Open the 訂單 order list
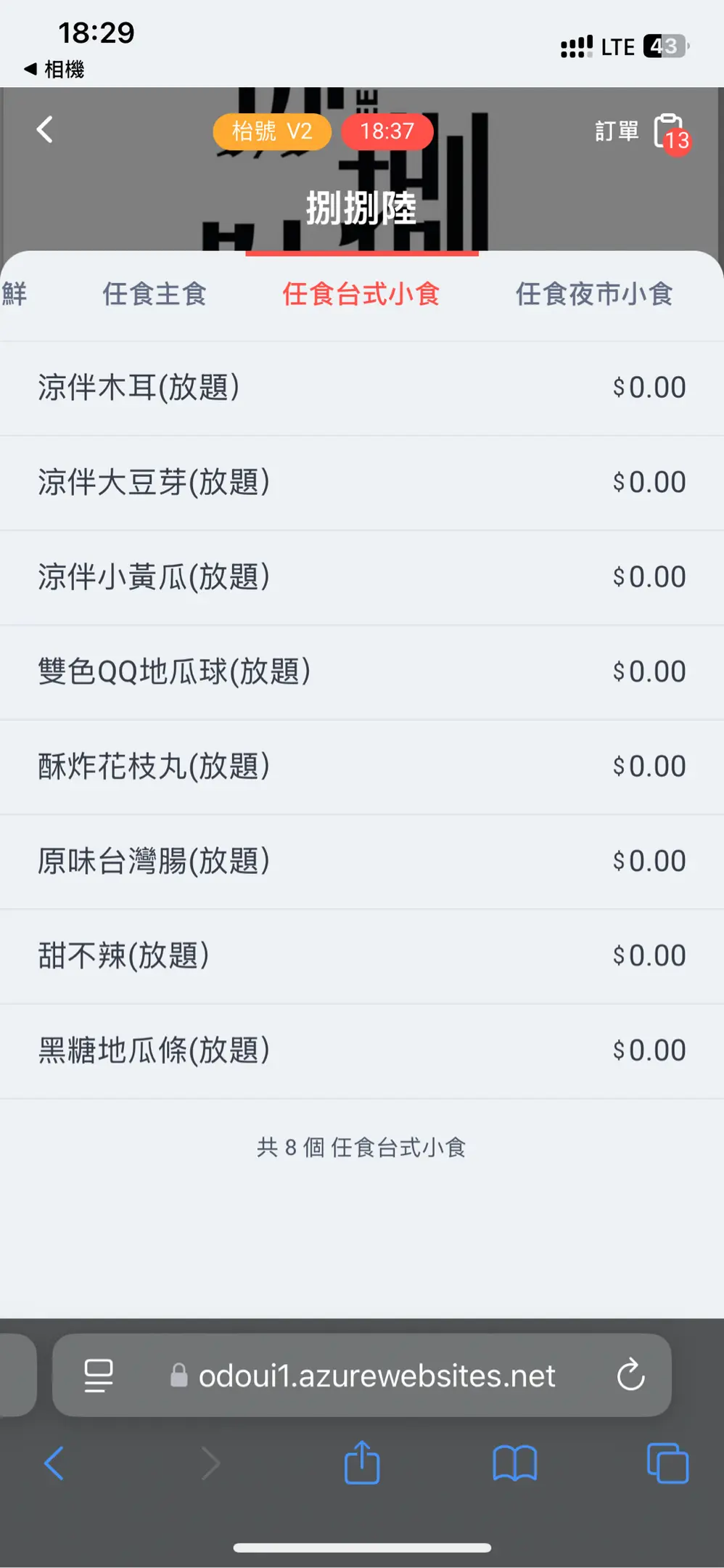This screenshot has height=1568, width=724. click(642, 132)
